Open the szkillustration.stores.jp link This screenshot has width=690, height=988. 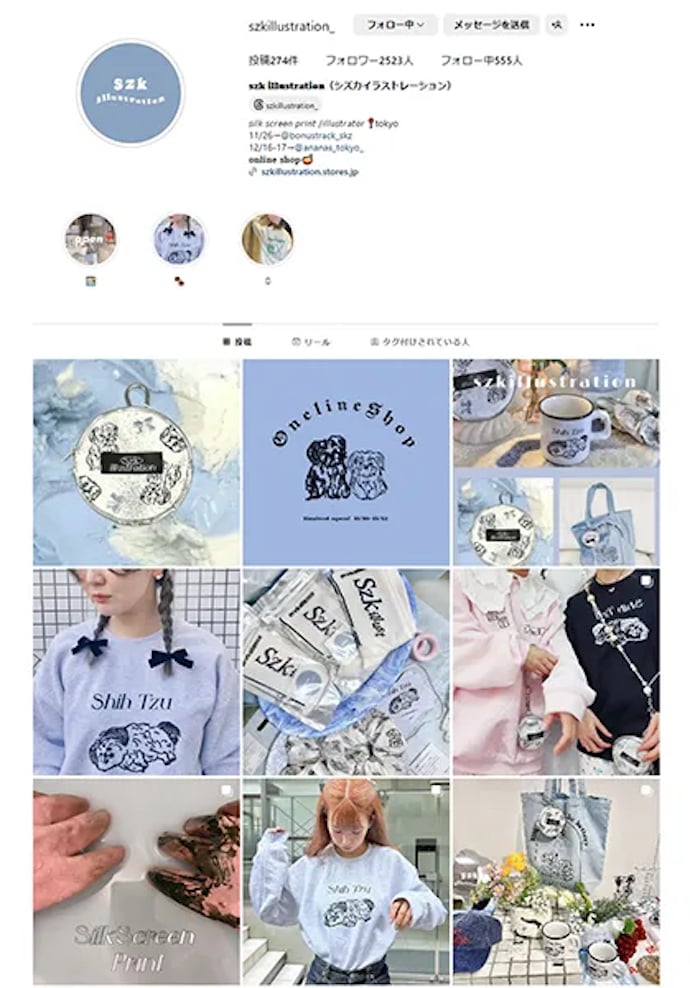pyautogui.click(x=309, y=172)
